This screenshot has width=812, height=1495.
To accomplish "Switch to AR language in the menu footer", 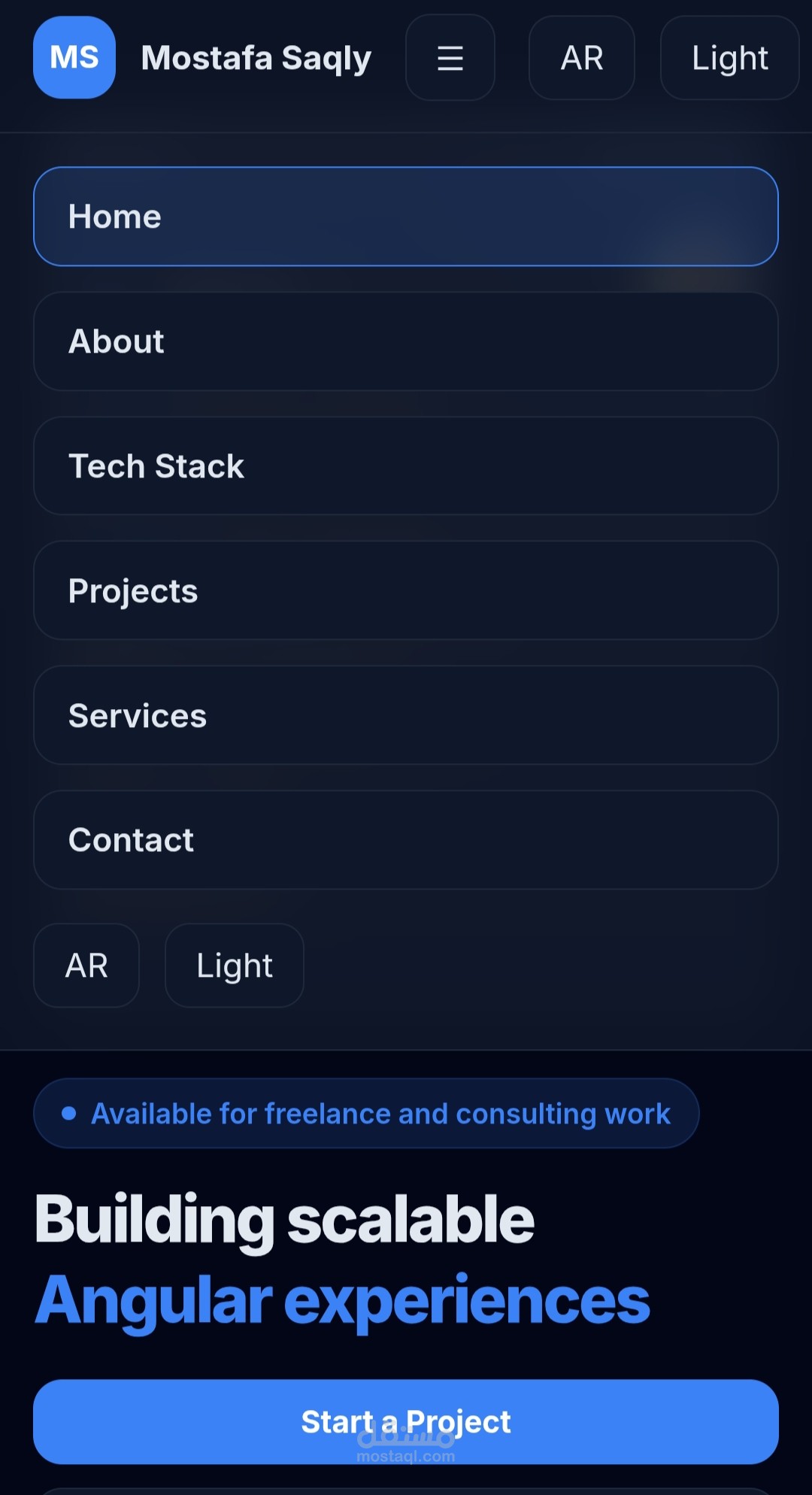I will coord(86,965).
